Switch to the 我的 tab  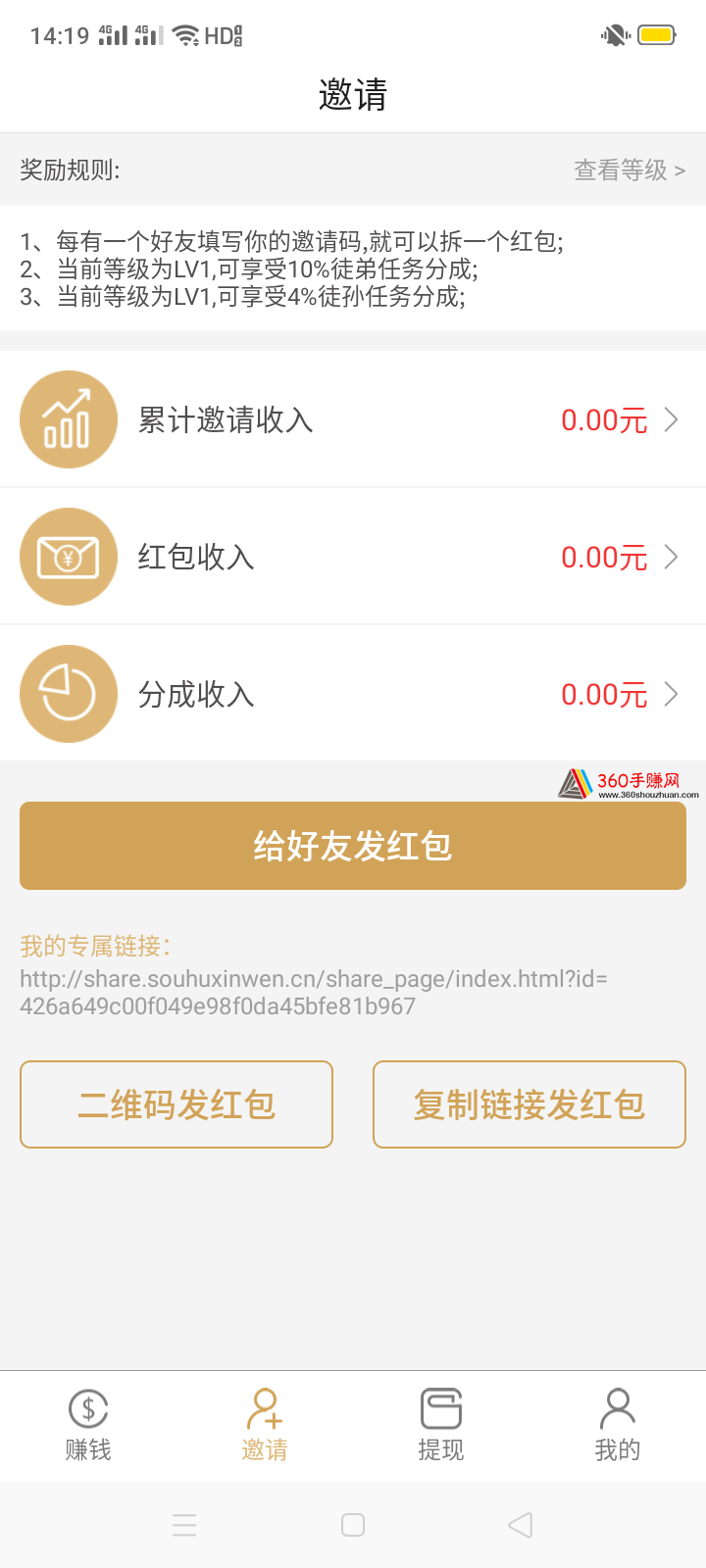coord(618,1426)
